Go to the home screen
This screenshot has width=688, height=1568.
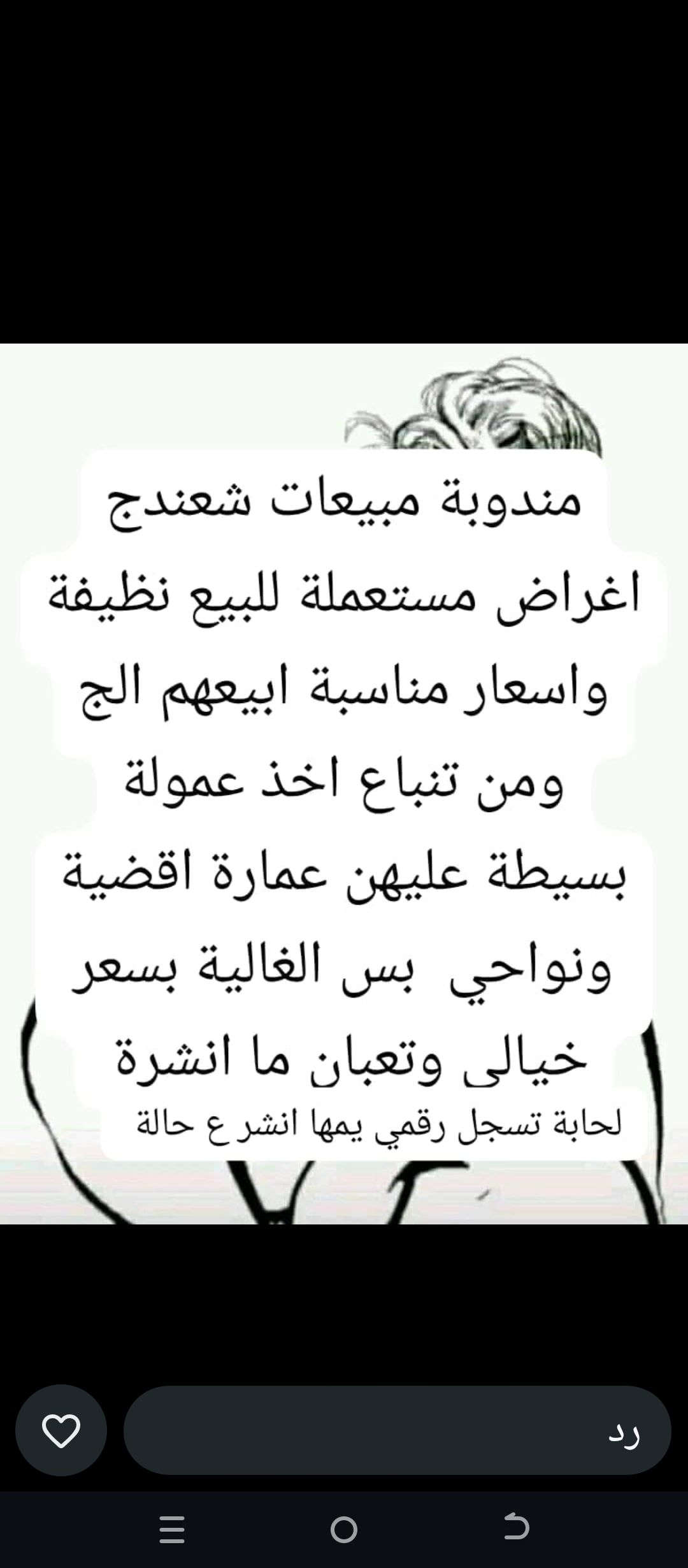pos(344,1529)
